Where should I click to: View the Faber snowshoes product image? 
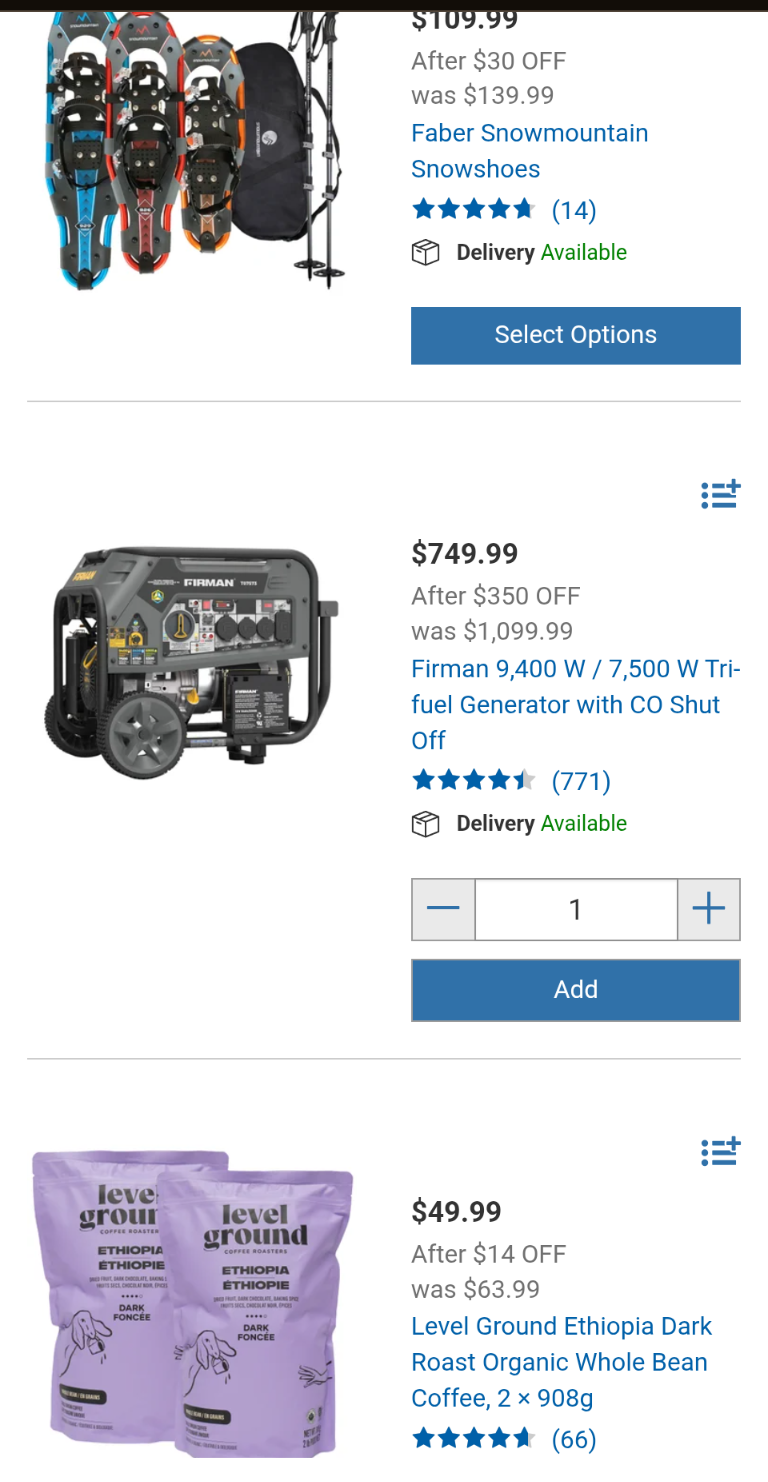click(x=192, y=150)
